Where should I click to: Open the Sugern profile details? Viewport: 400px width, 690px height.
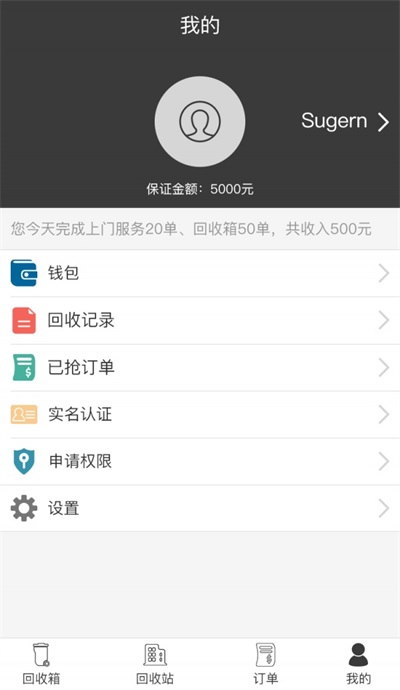tap(345, 121)
